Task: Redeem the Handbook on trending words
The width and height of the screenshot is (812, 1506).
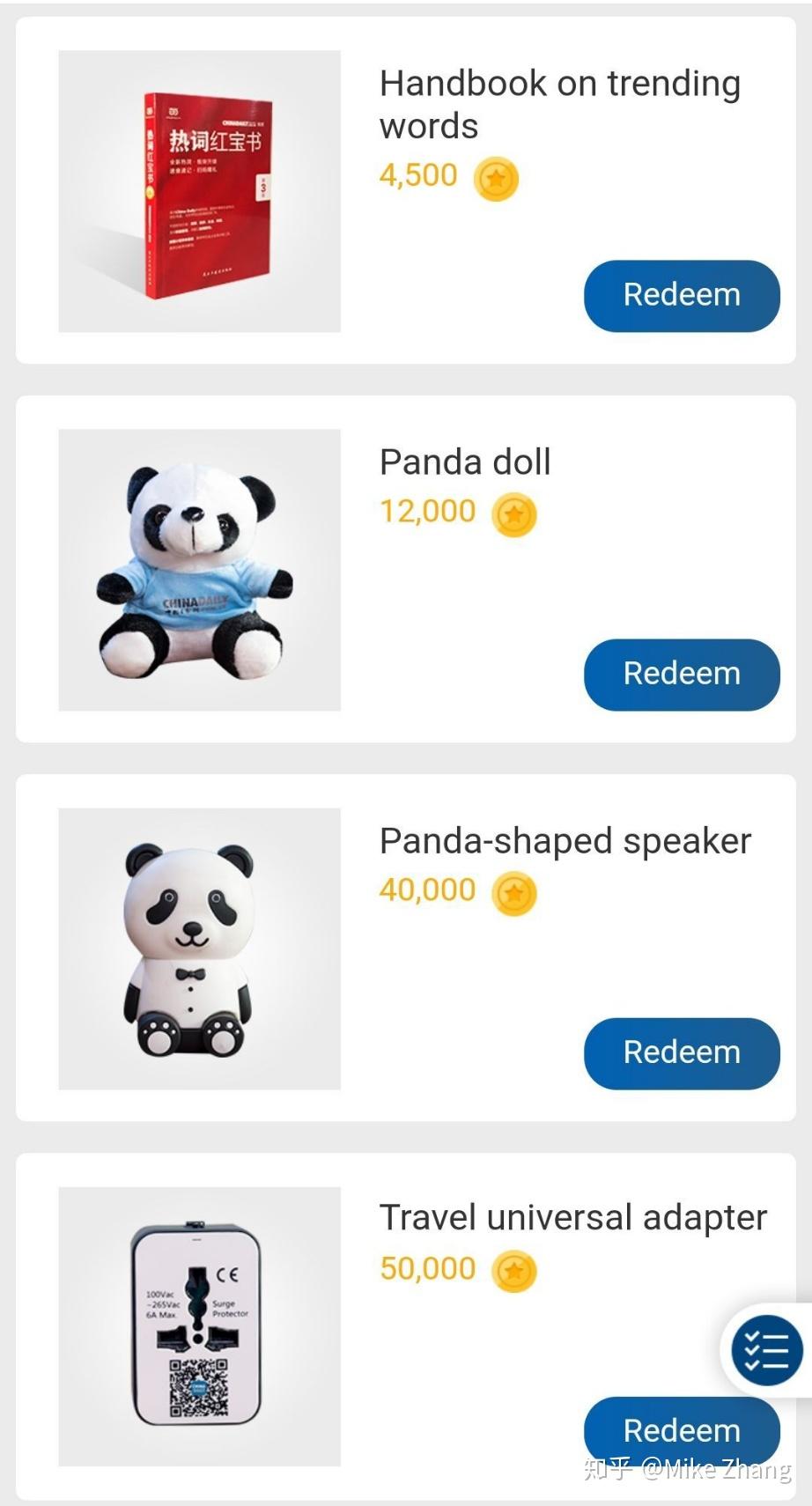Action: coord(682,296)
